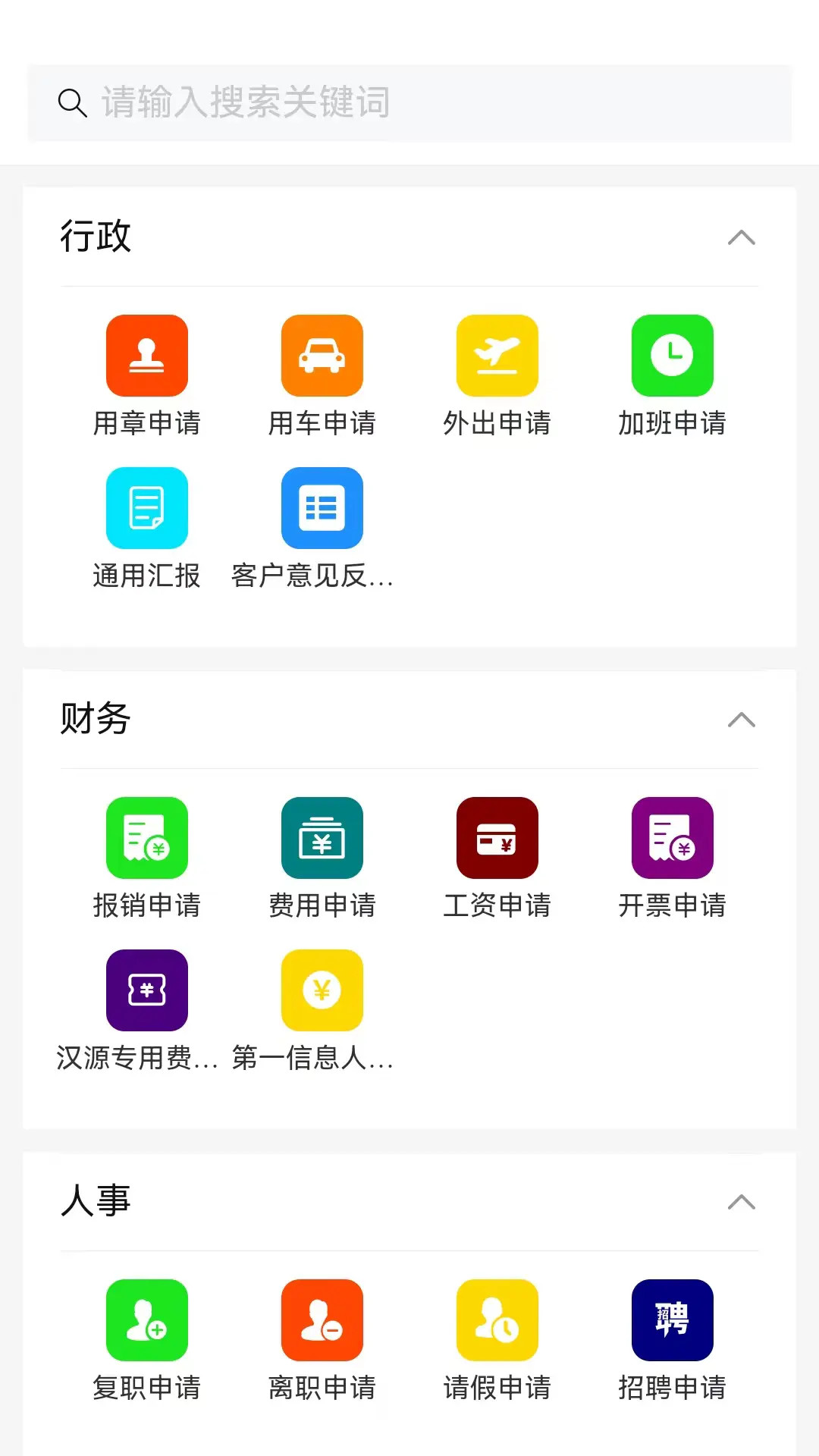Select the 开票申请 invoicing icon
This screenshot has height=1456, width=819.
point(672,838)
